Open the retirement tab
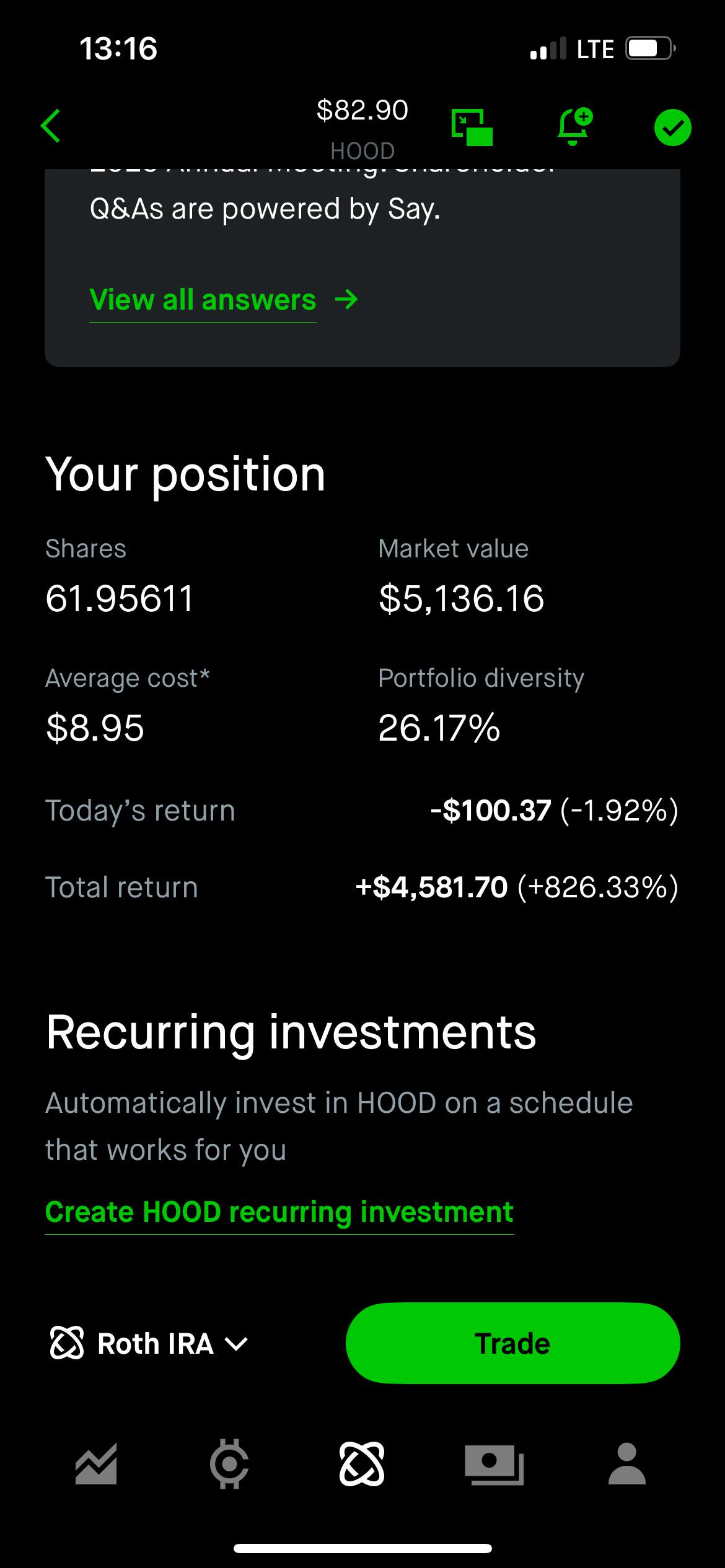 [x=362, y=1464]
